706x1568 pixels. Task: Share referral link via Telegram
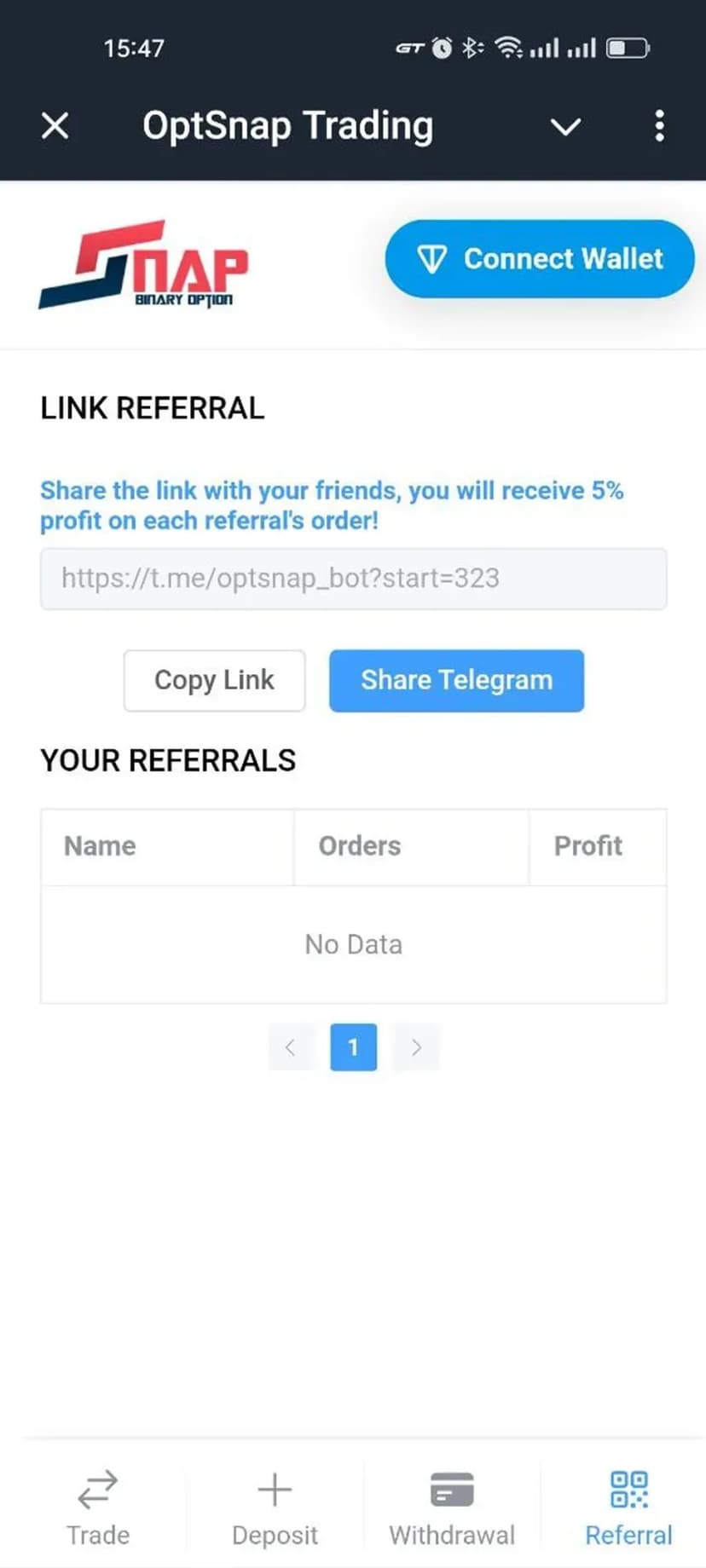(x=456, y=680)
